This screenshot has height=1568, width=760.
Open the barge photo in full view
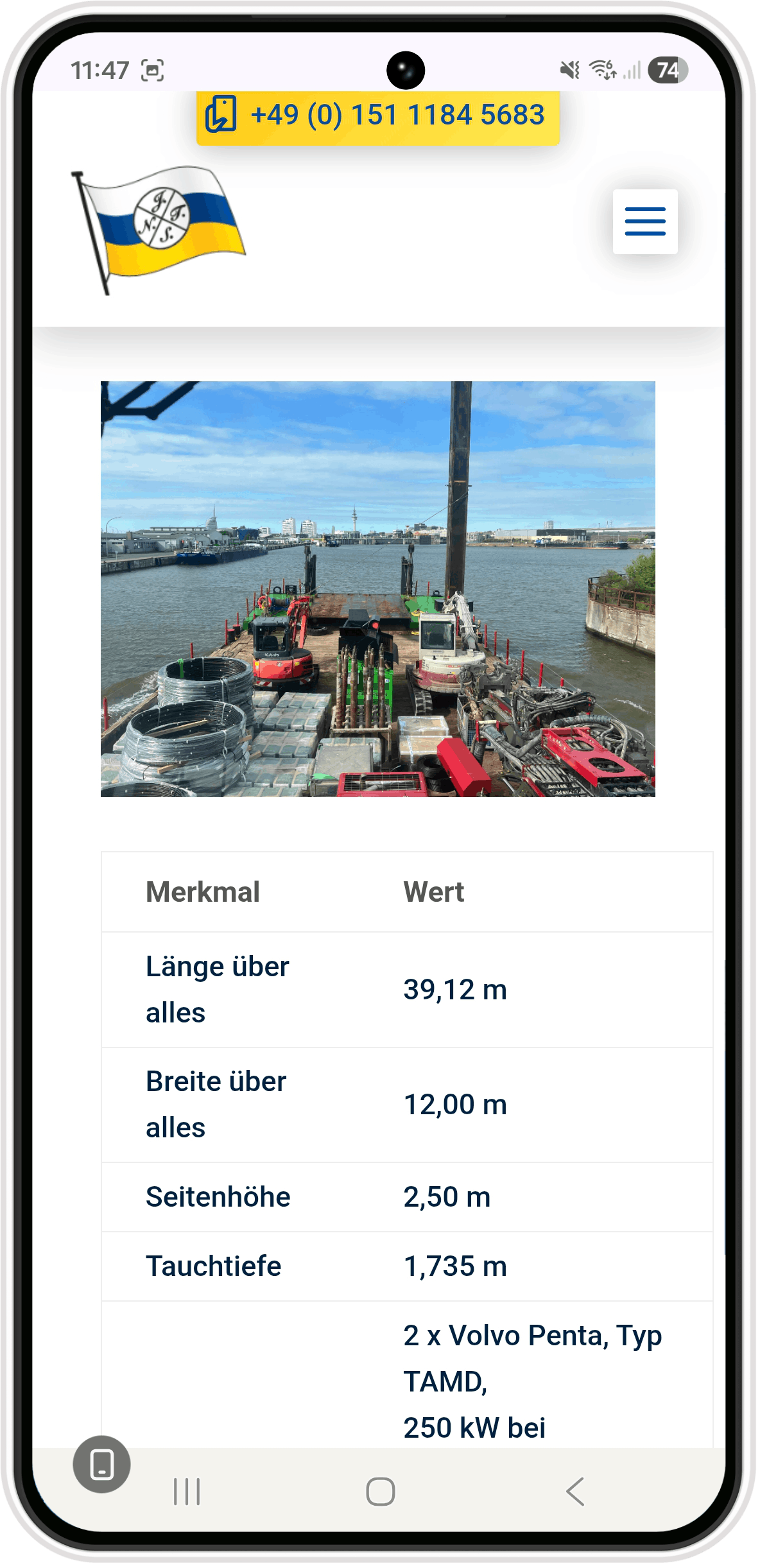tap(377, 589)
